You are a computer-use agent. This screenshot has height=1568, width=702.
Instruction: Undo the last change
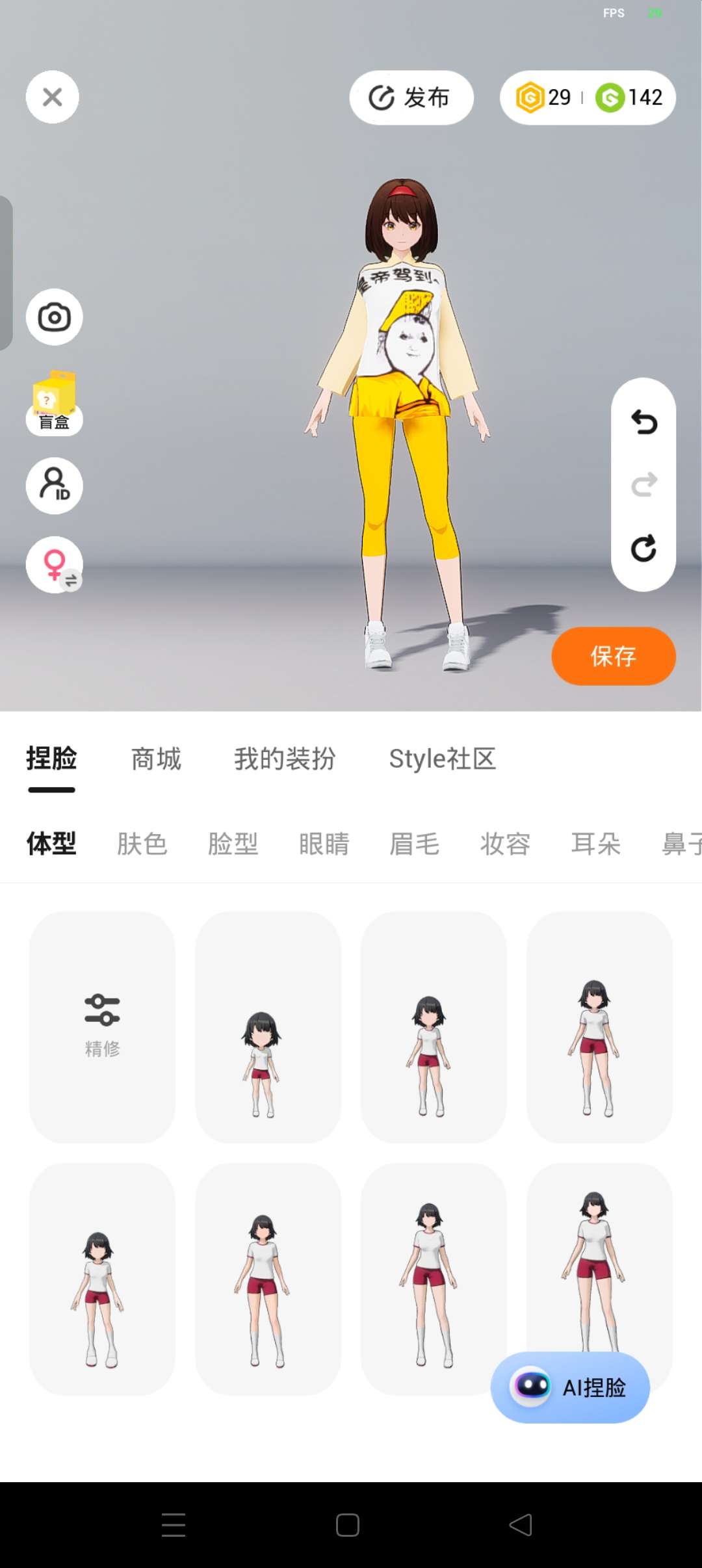point(643,423)
